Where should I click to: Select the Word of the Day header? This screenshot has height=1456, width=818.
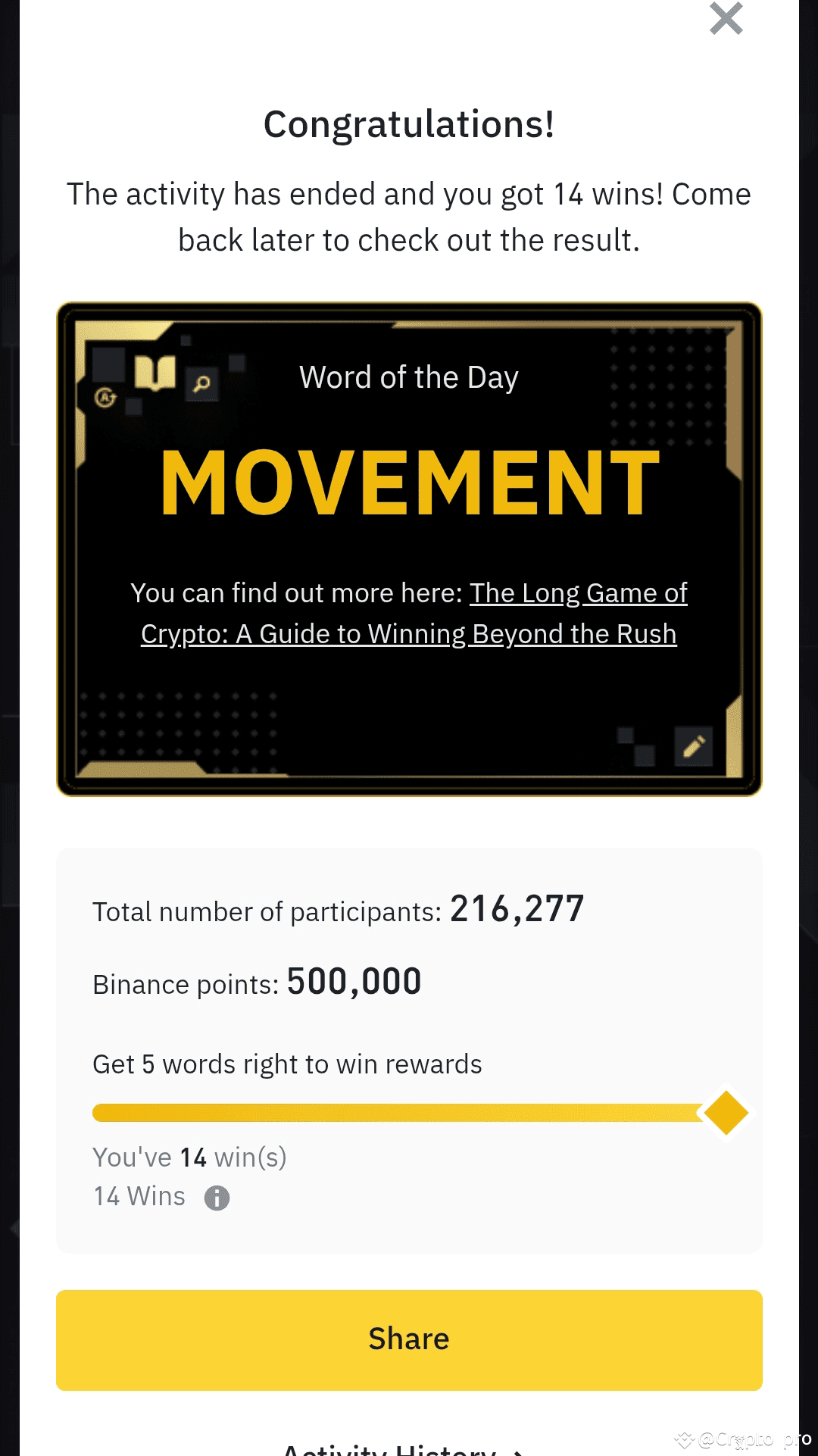click(x=409, y=376)
